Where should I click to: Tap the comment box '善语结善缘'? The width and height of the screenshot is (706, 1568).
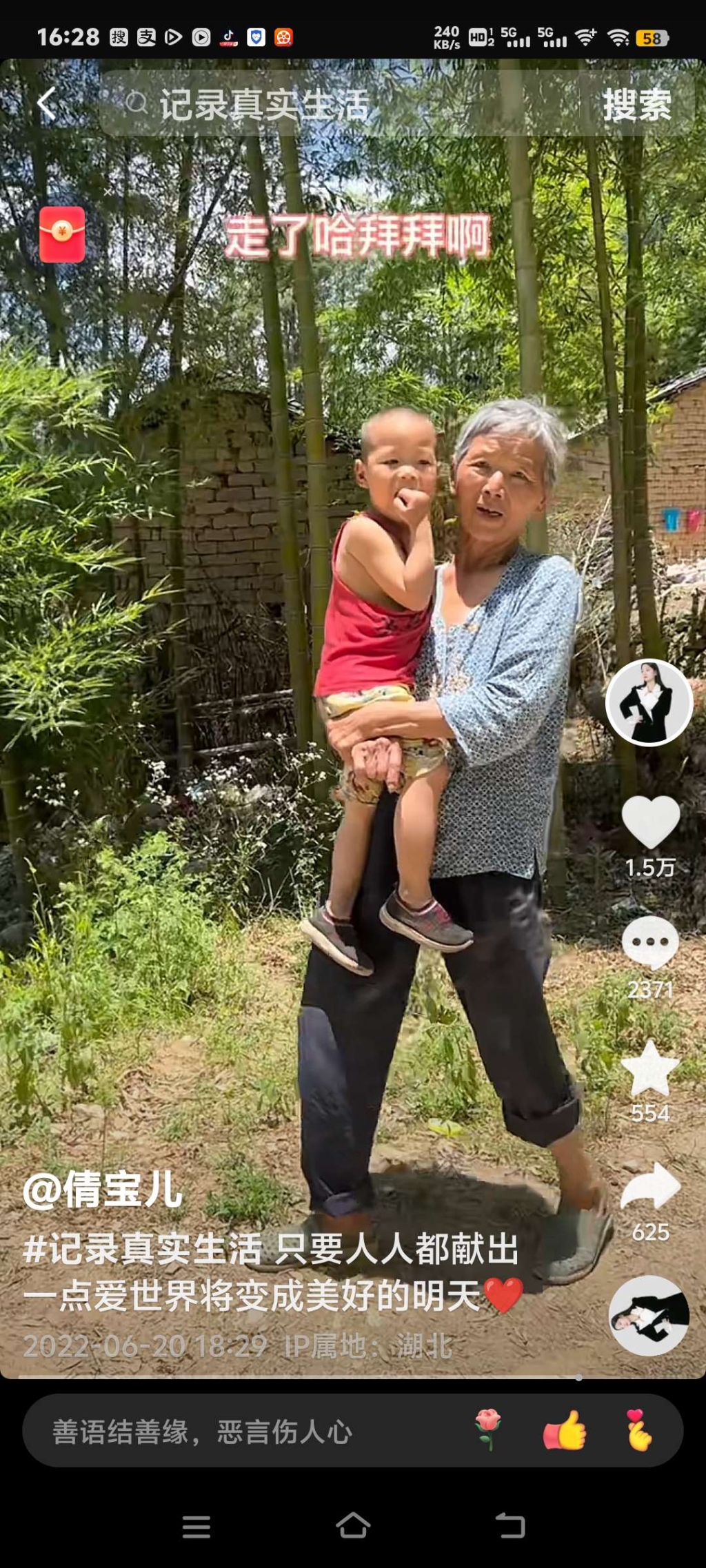tap(207, 1432)
